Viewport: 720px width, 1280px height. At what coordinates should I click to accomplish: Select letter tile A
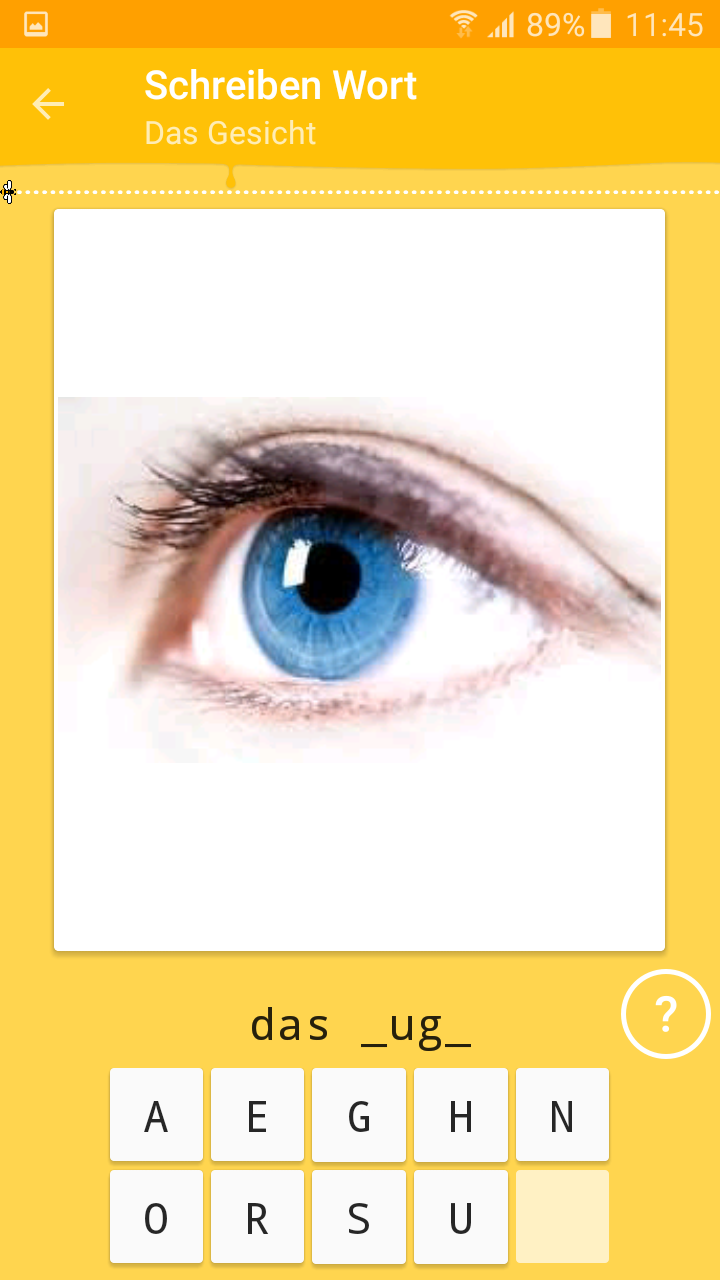[x=156, y=1115]
